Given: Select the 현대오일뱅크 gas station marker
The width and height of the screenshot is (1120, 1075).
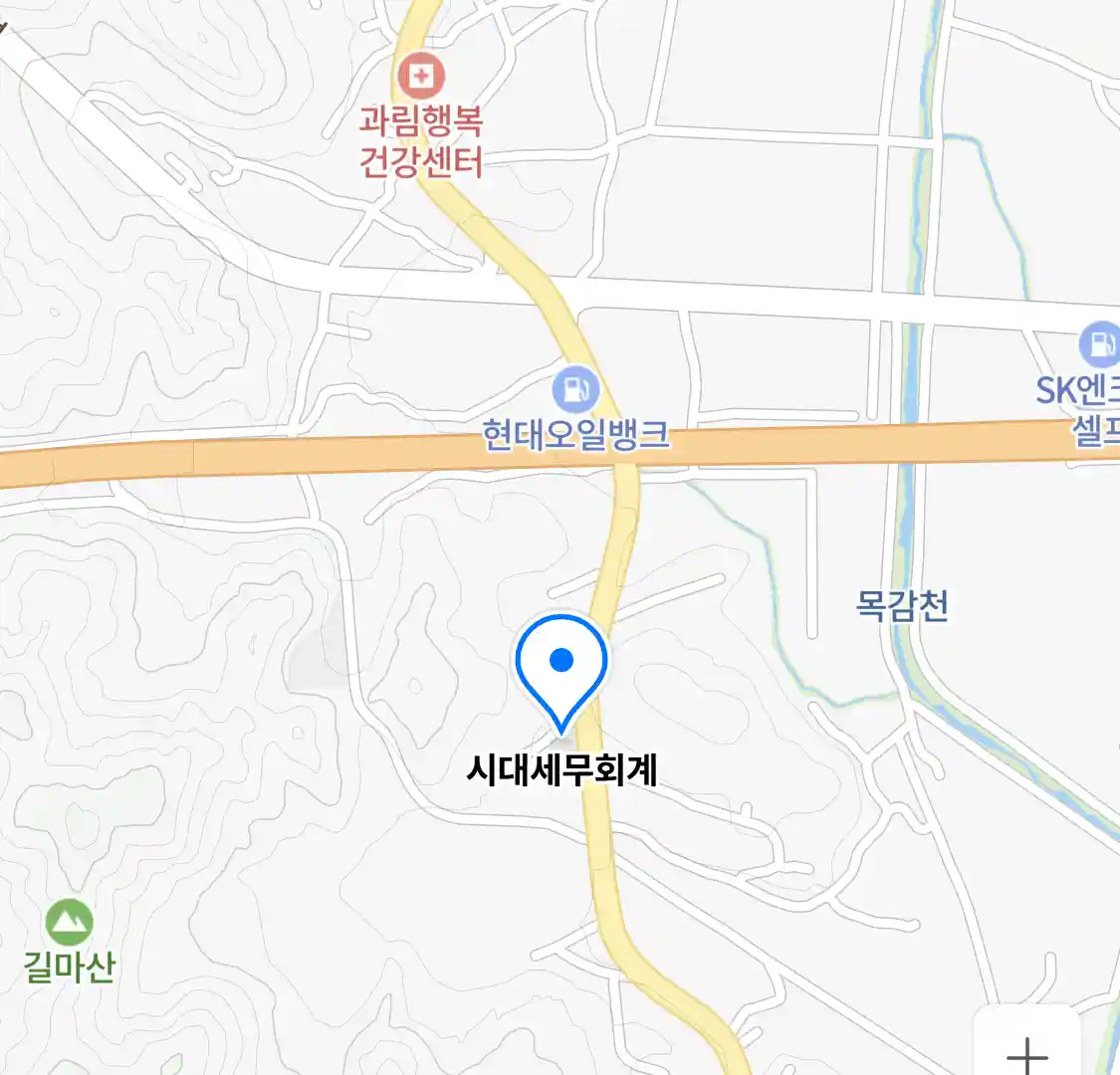Looking at the screenshot, I should click(574, 389).
